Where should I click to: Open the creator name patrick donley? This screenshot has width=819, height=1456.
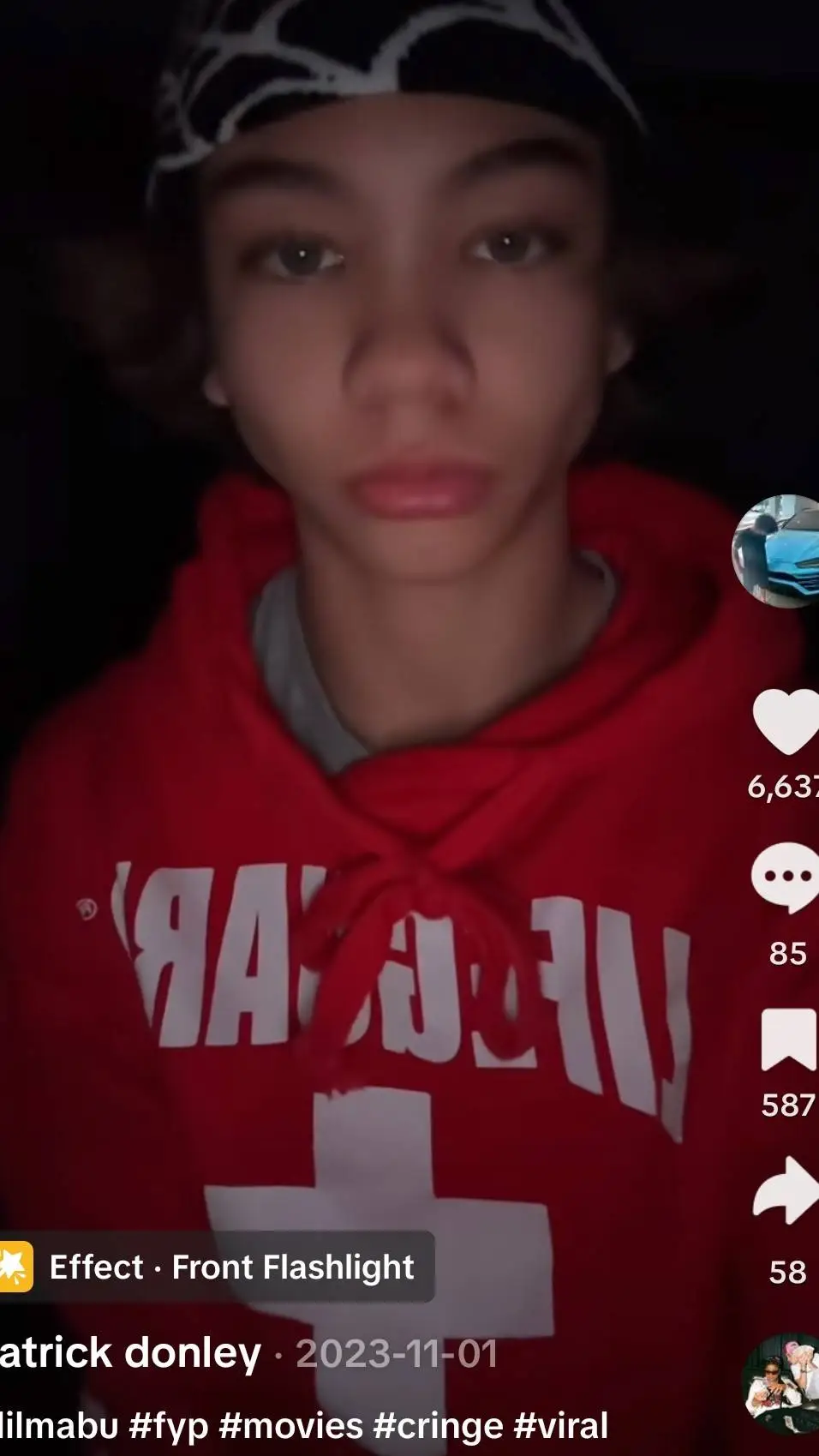[x=130, y=1354]
